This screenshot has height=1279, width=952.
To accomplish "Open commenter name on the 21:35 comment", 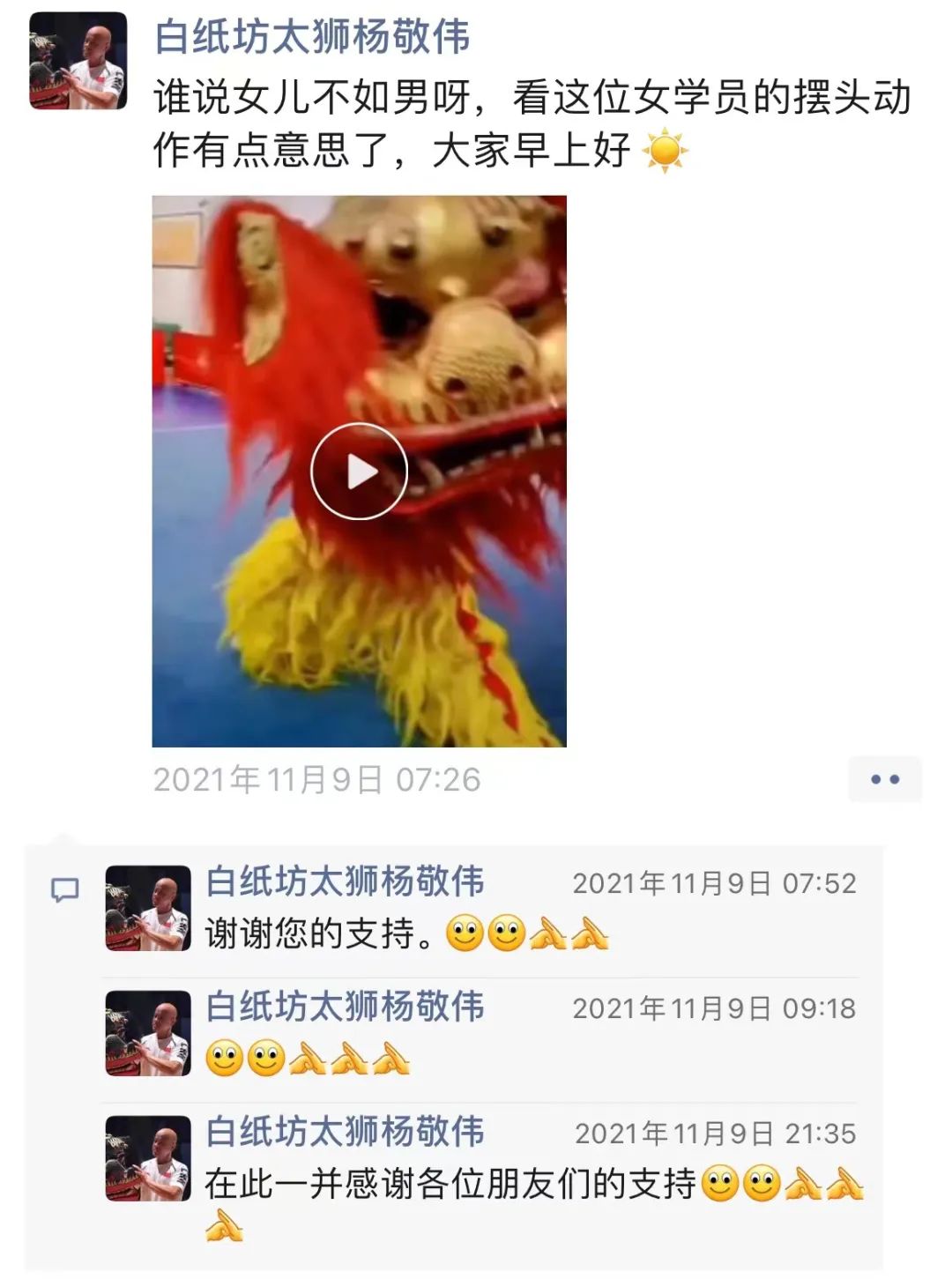I will (345, 1132).
